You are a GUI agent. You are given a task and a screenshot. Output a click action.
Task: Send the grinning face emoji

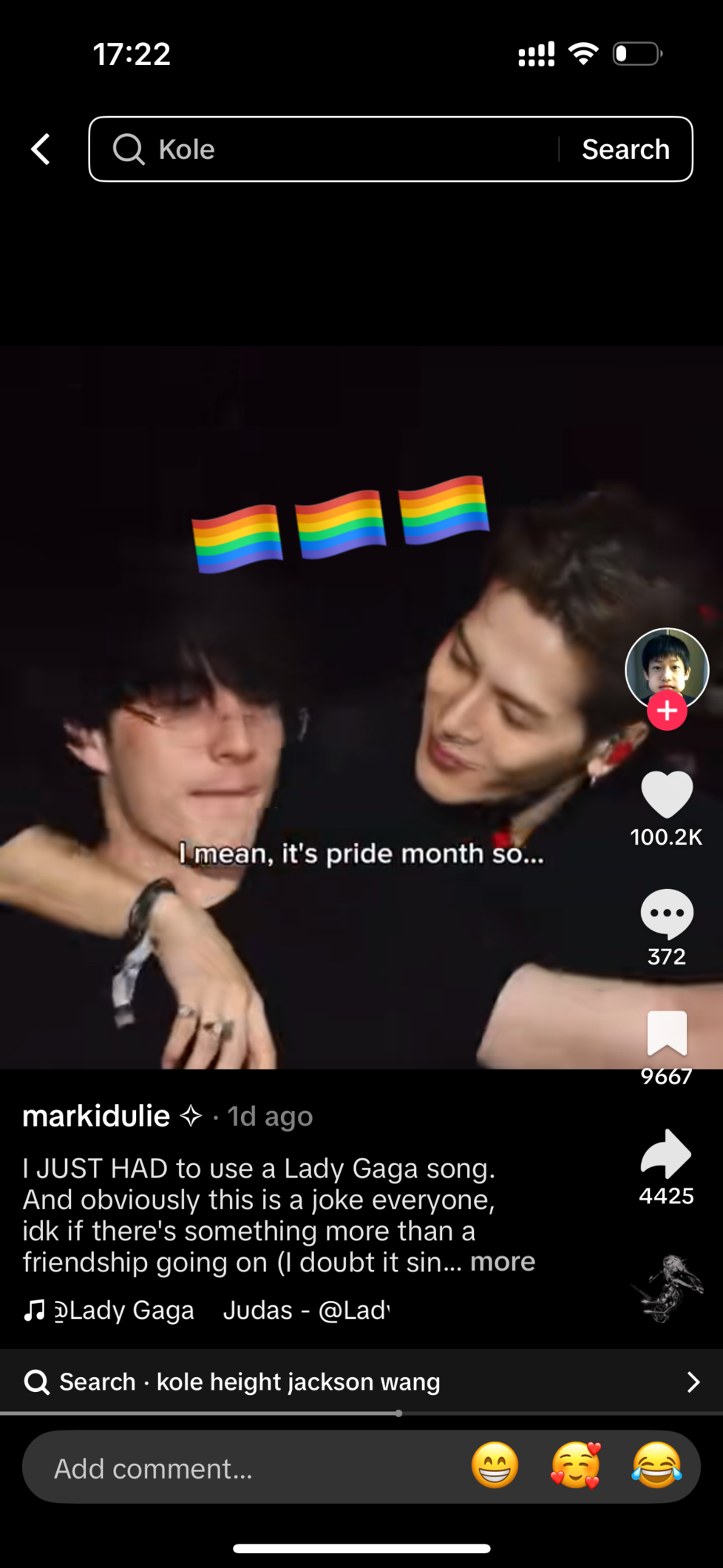coord(495,1465)
